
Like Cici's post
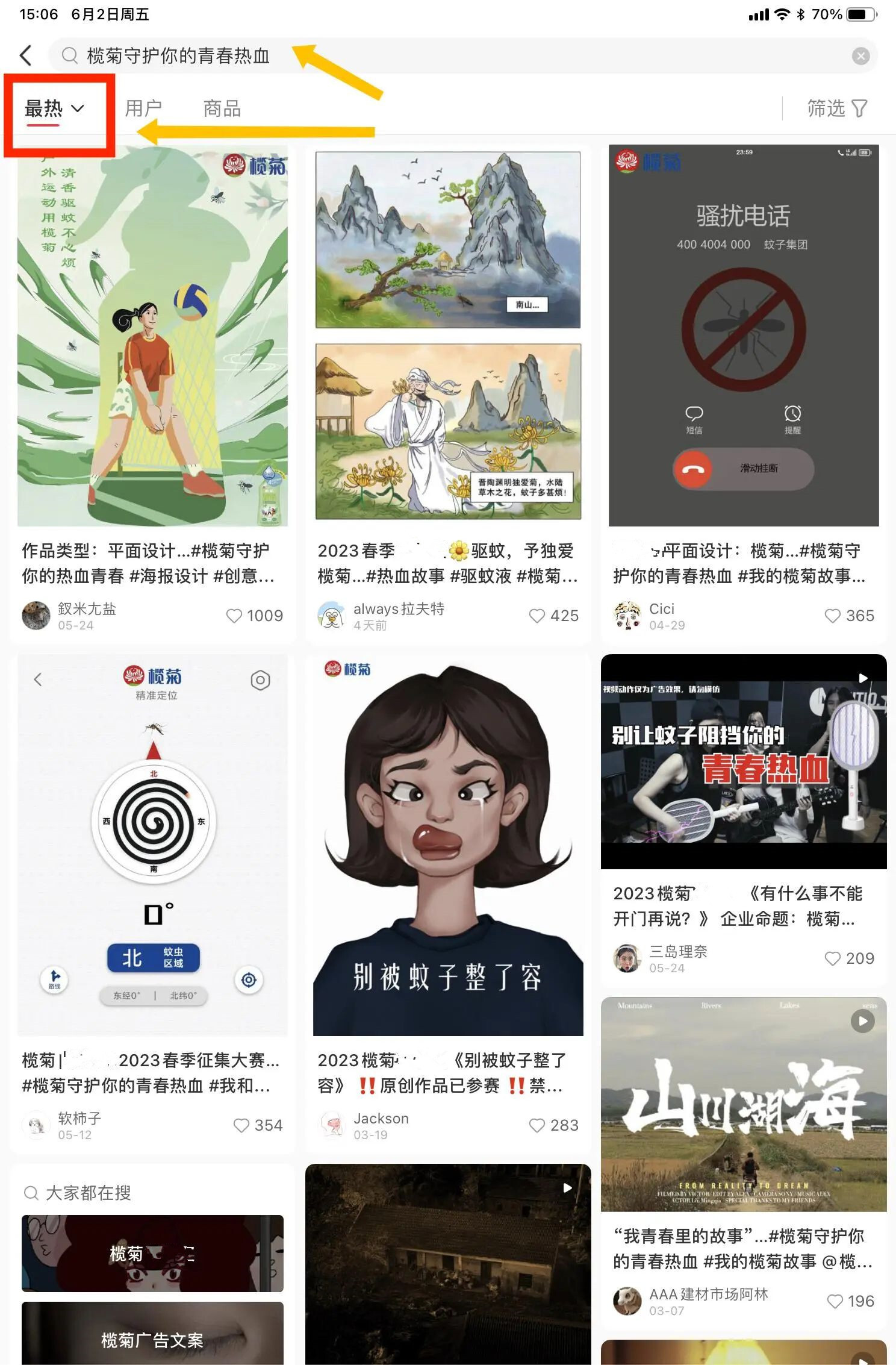832,616
